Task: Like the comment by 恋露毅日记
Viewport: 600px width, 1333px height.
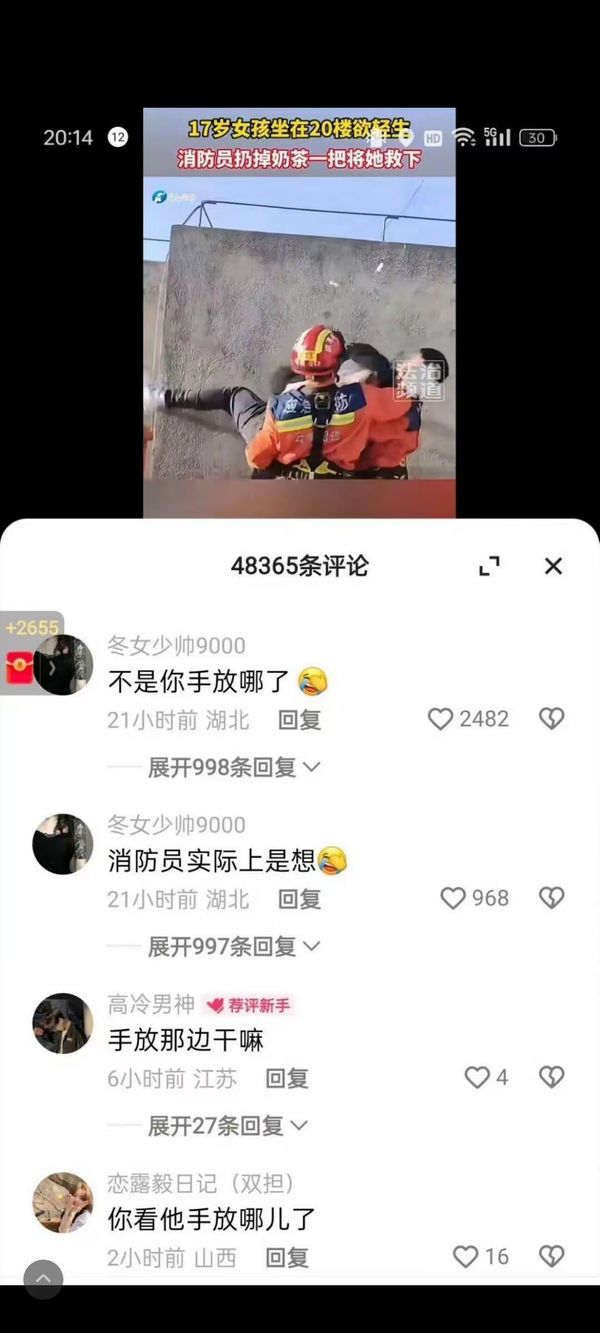Action: pyautogui.click(x=465, y=1256)
